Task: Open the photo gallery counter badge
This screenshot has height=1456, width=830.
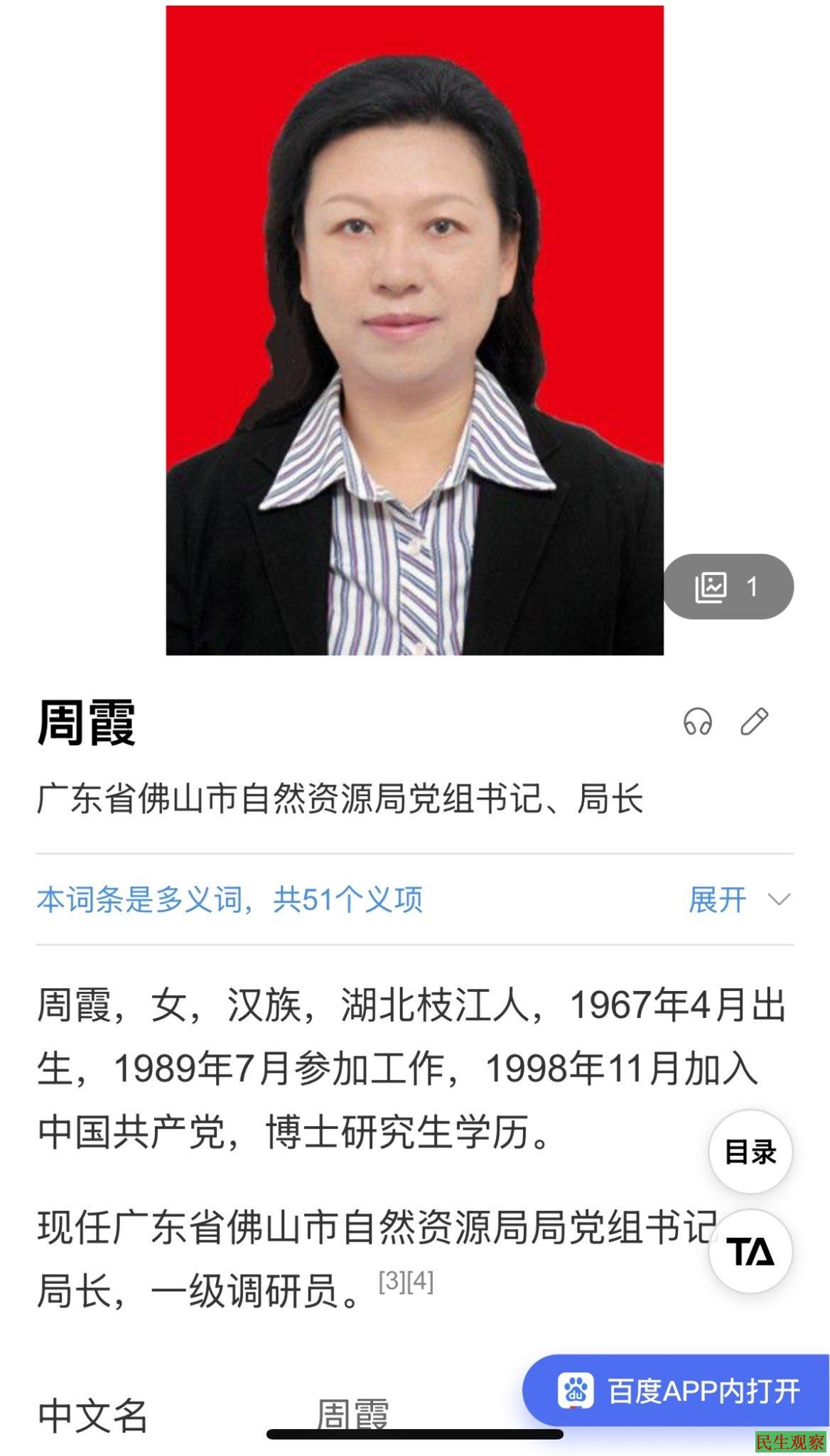Action: pos(728,587)
